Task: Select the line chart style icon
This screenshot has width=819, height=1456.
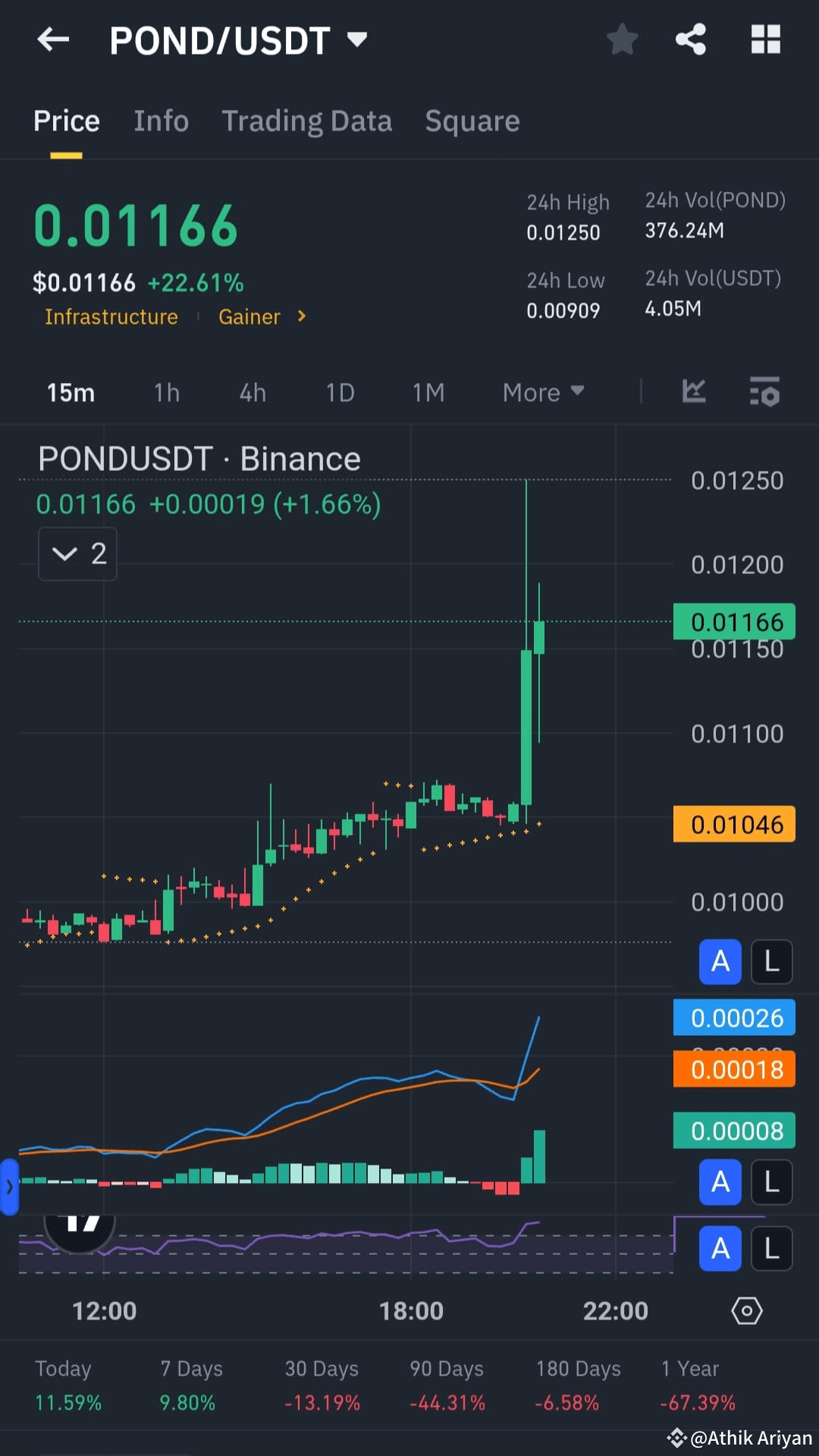Action: (x=694, y=392)
